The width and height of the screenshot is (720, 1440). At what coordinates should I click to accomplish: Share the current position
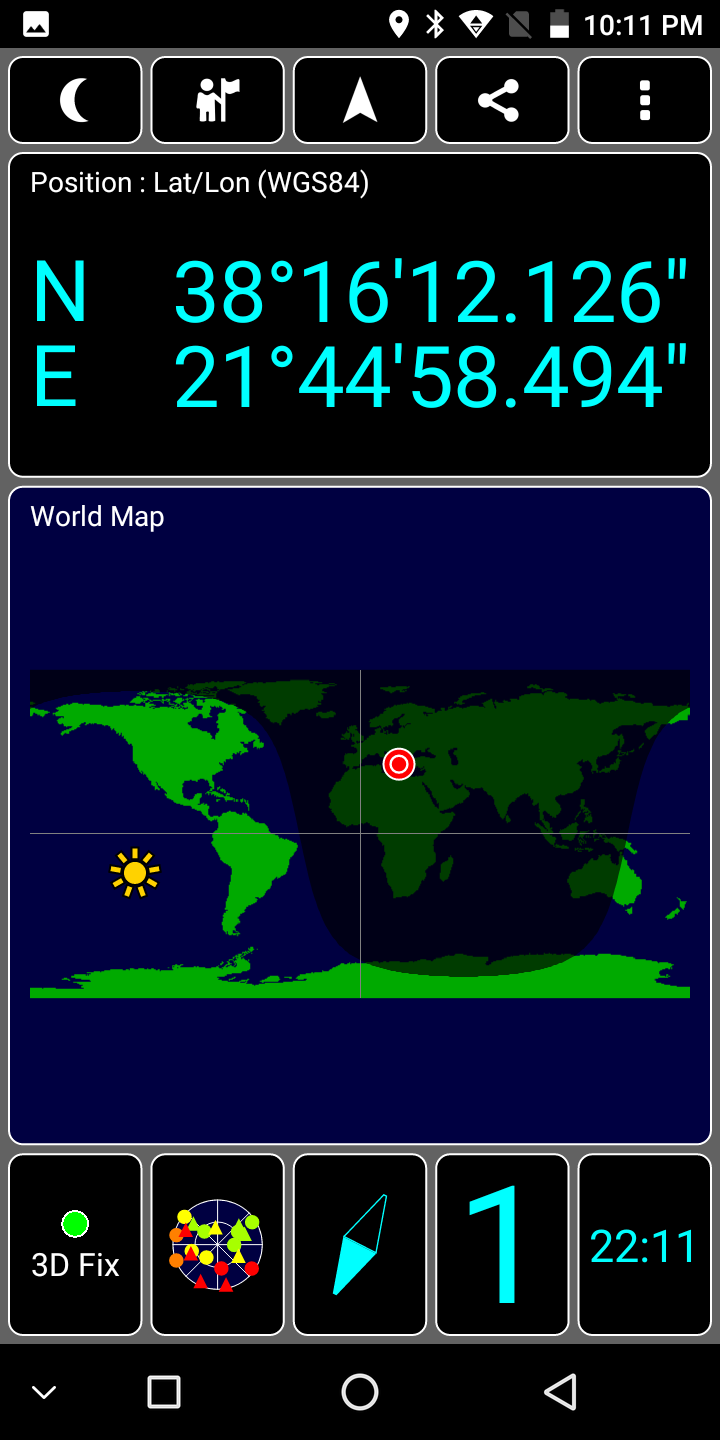502,100
